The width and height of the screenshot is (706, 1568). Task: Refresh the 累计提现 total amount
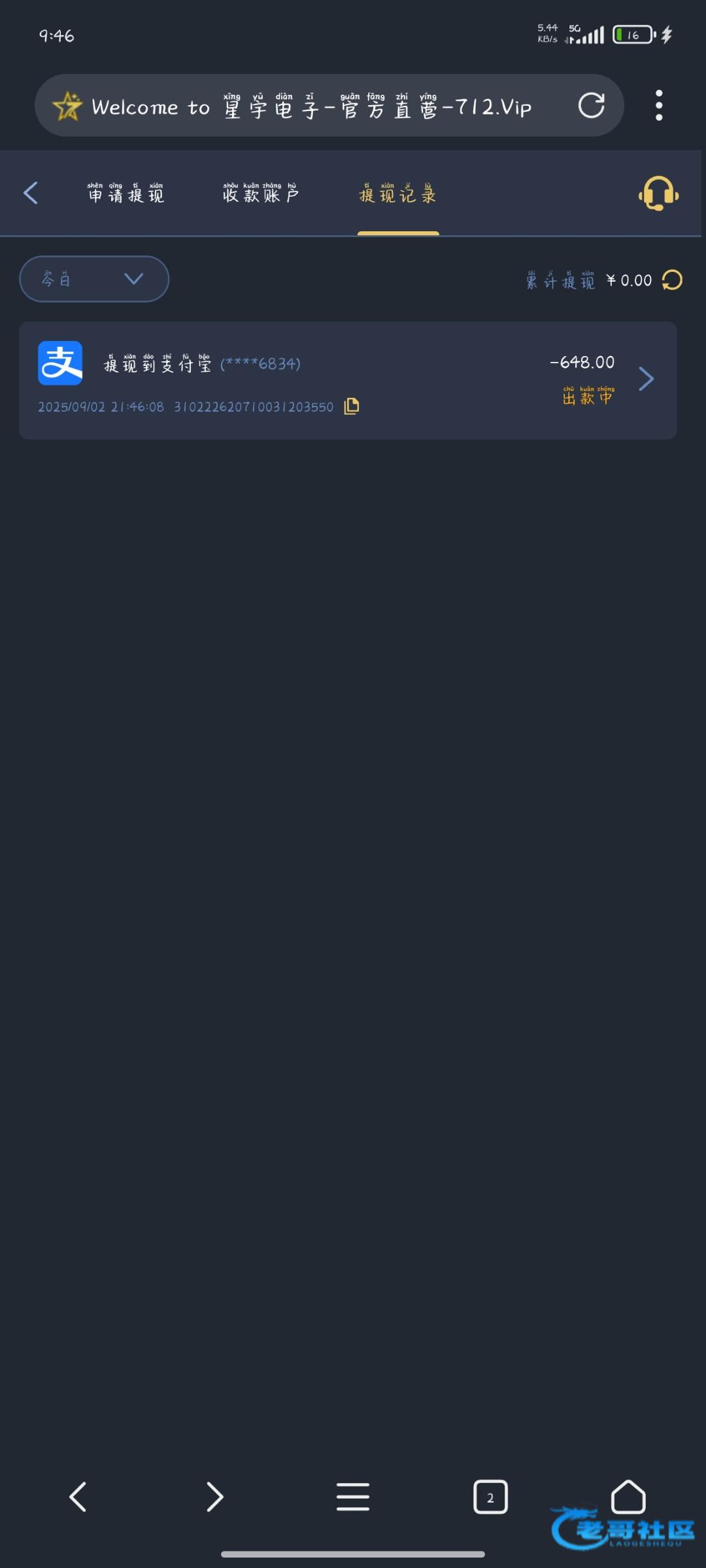click(x=672, y=280)
